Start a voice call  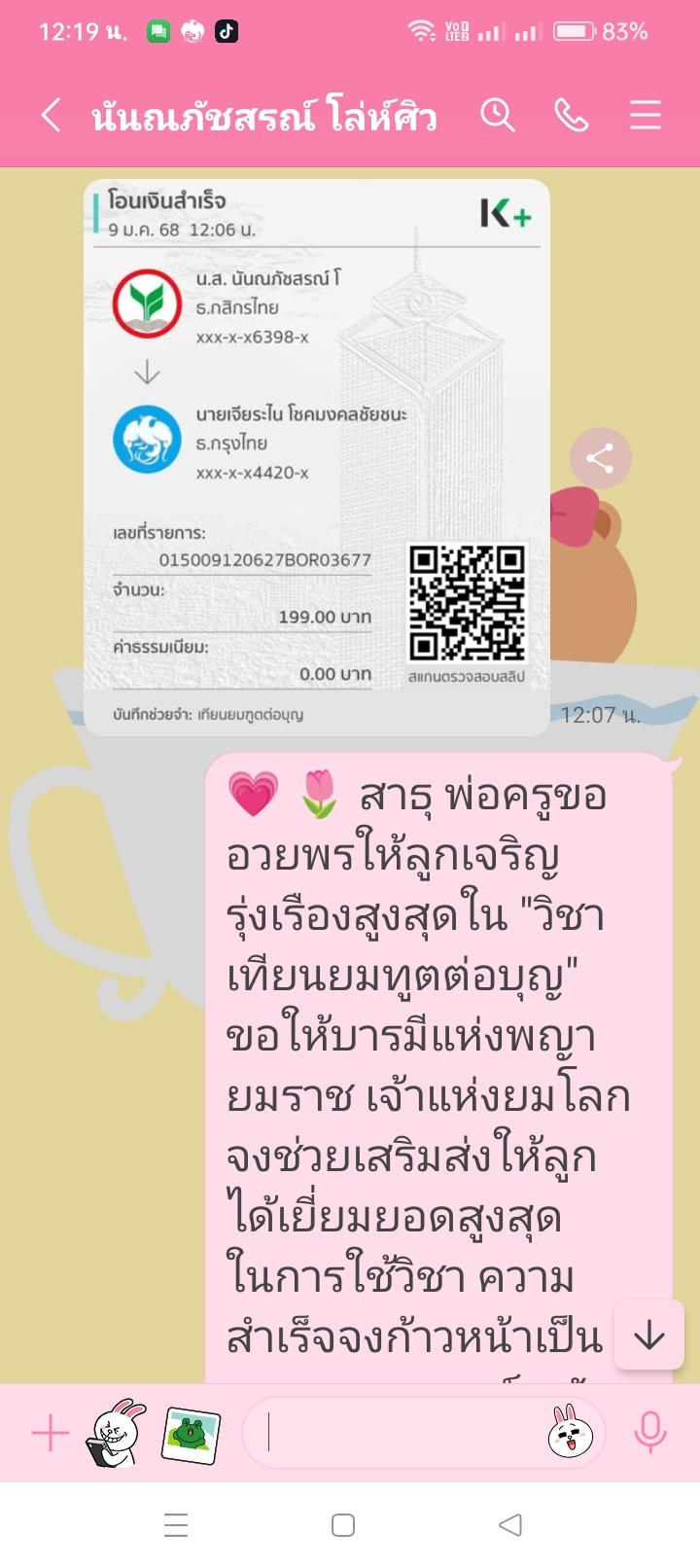(571, 115)
